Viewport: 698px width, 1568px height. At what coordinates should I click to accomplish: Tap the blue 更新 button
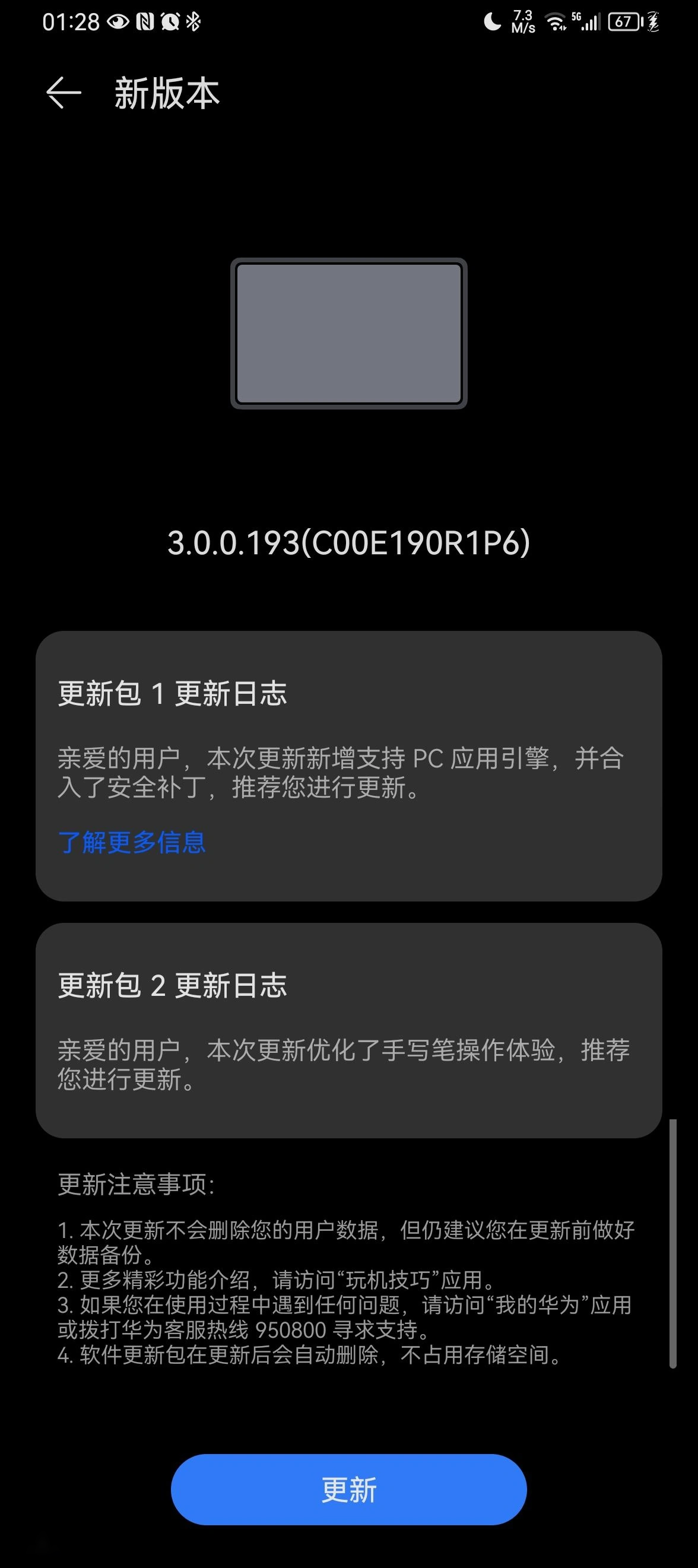pos(348,1490)
